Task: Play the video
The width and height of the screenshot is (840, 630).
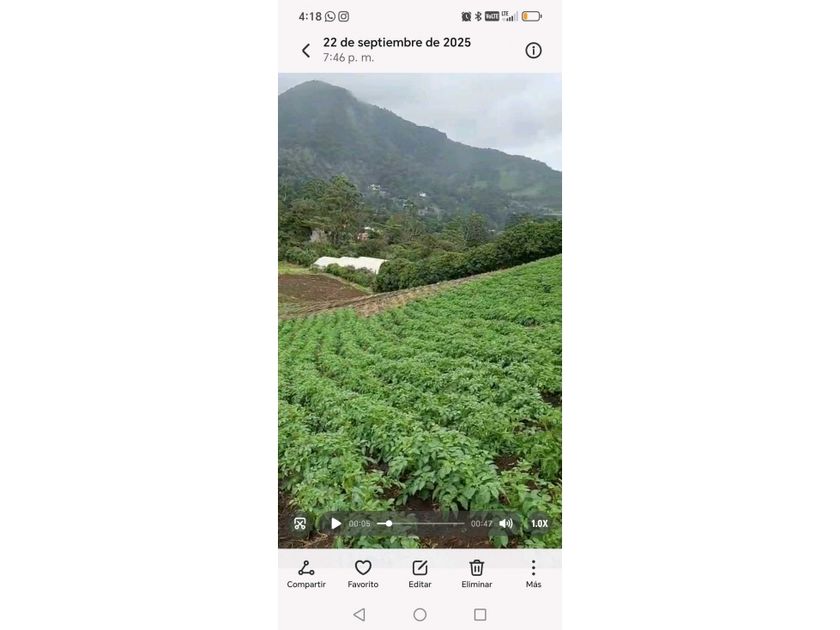Action: 336,523
